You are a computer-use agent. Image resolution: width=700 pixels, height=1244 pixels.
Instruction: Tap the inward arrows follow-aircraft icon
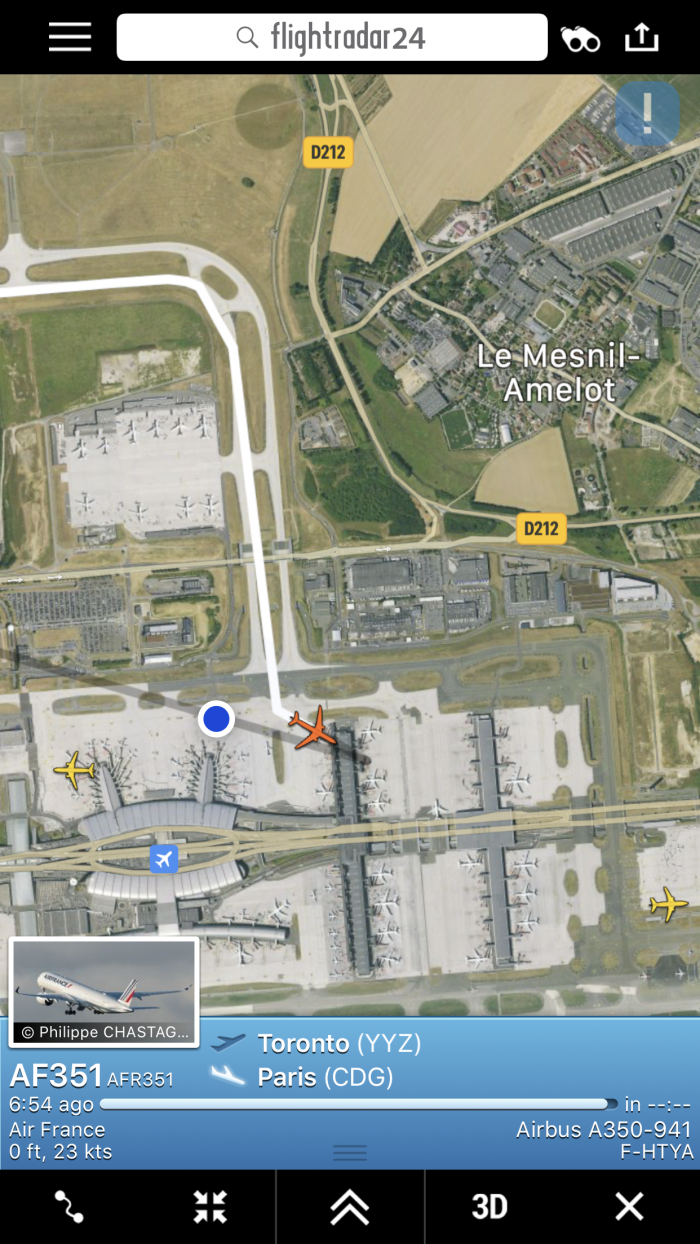pyautogui.click(x=210, y=1207)
